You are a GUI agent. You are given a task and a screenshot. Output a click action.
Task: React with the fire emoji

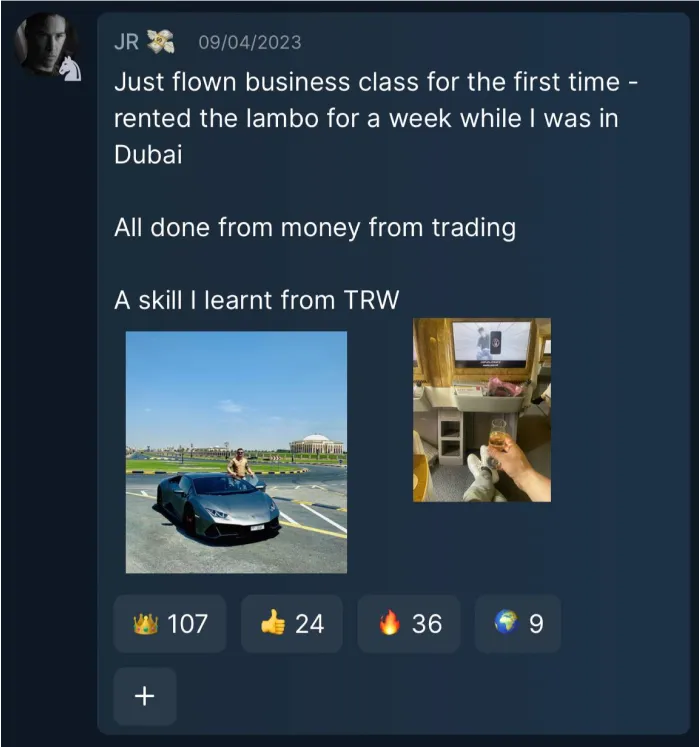point(409,624)
